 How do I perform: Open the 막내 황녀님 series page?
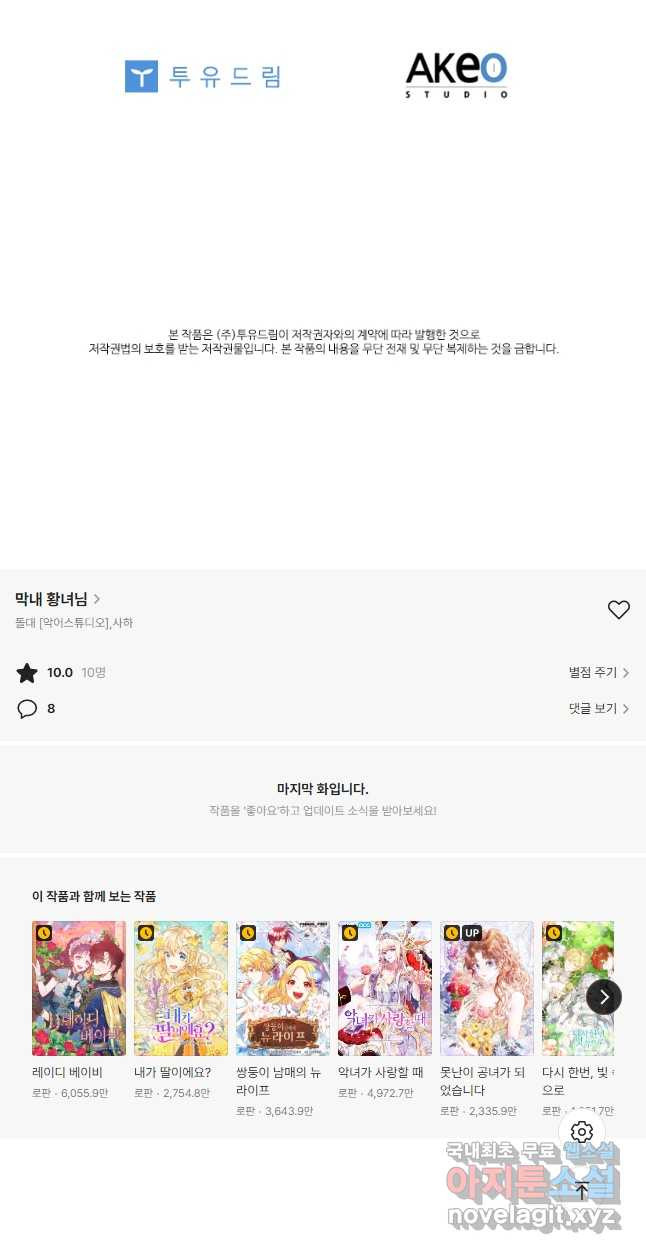(58, 599)
